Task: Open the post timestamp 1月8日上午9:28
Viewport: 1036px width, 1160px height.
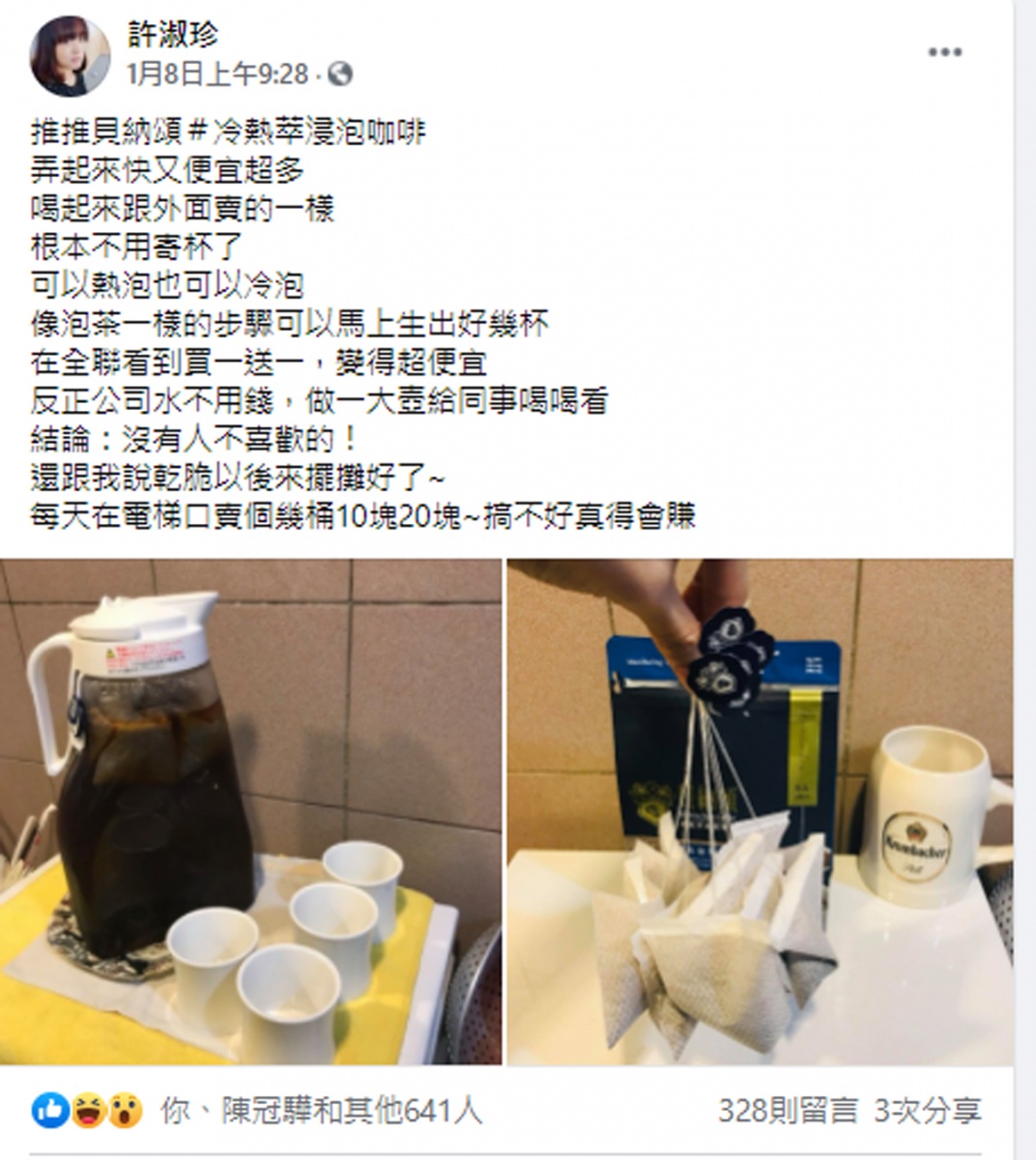Action: [x=217, y=73]
